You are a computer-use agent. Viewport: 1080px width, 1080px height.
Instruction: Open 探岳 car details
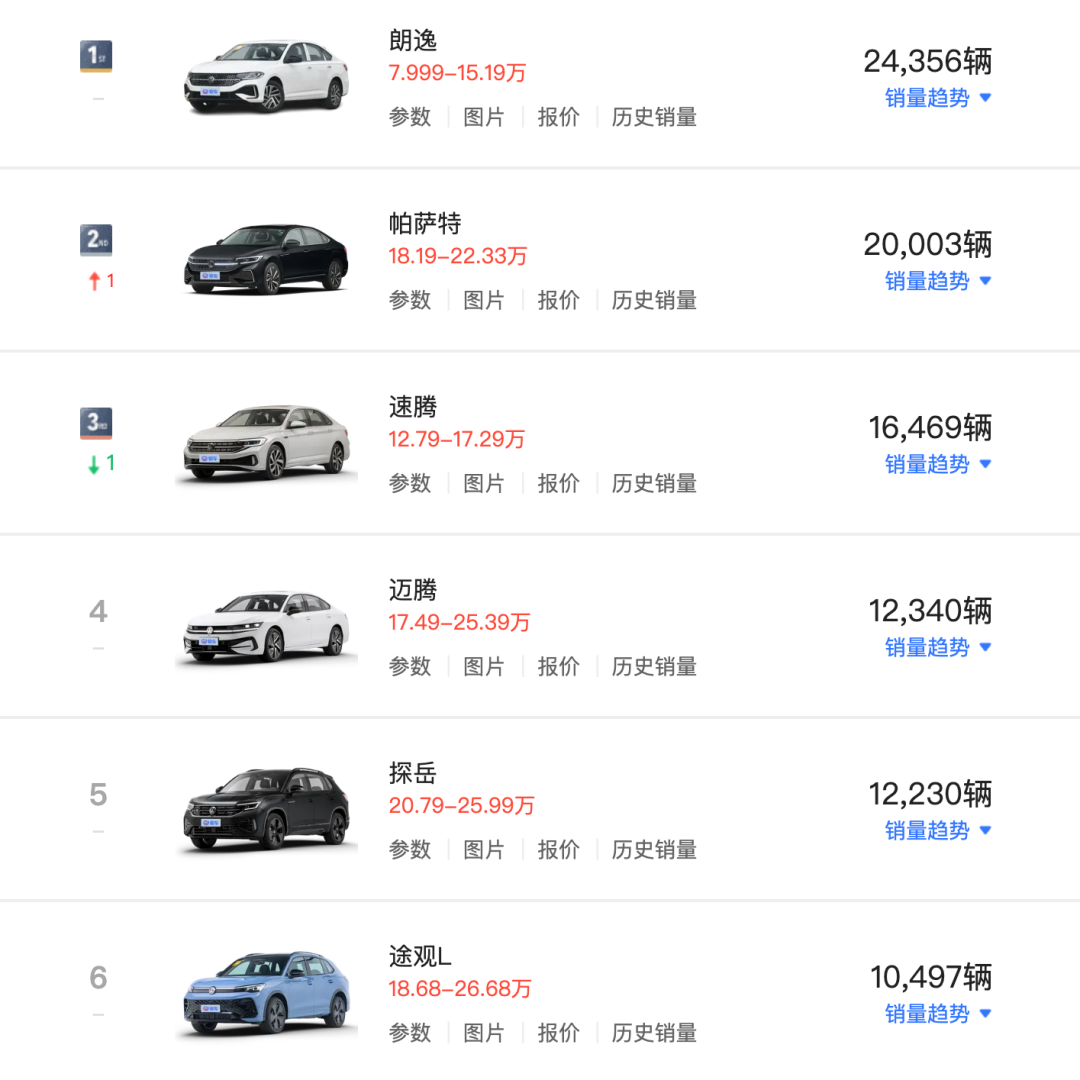(413, 773)
